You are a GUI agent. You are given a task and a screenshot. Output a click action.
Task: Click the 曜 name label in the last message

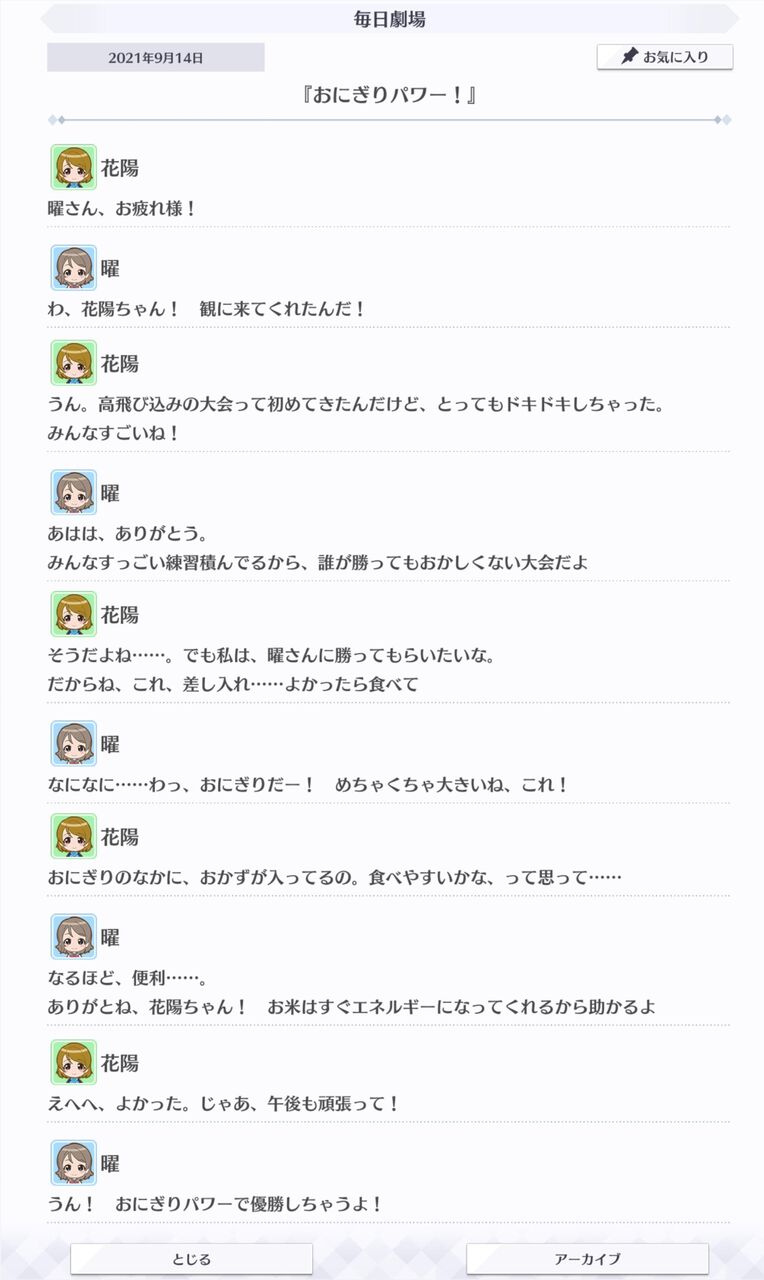tap(108, 1163)
